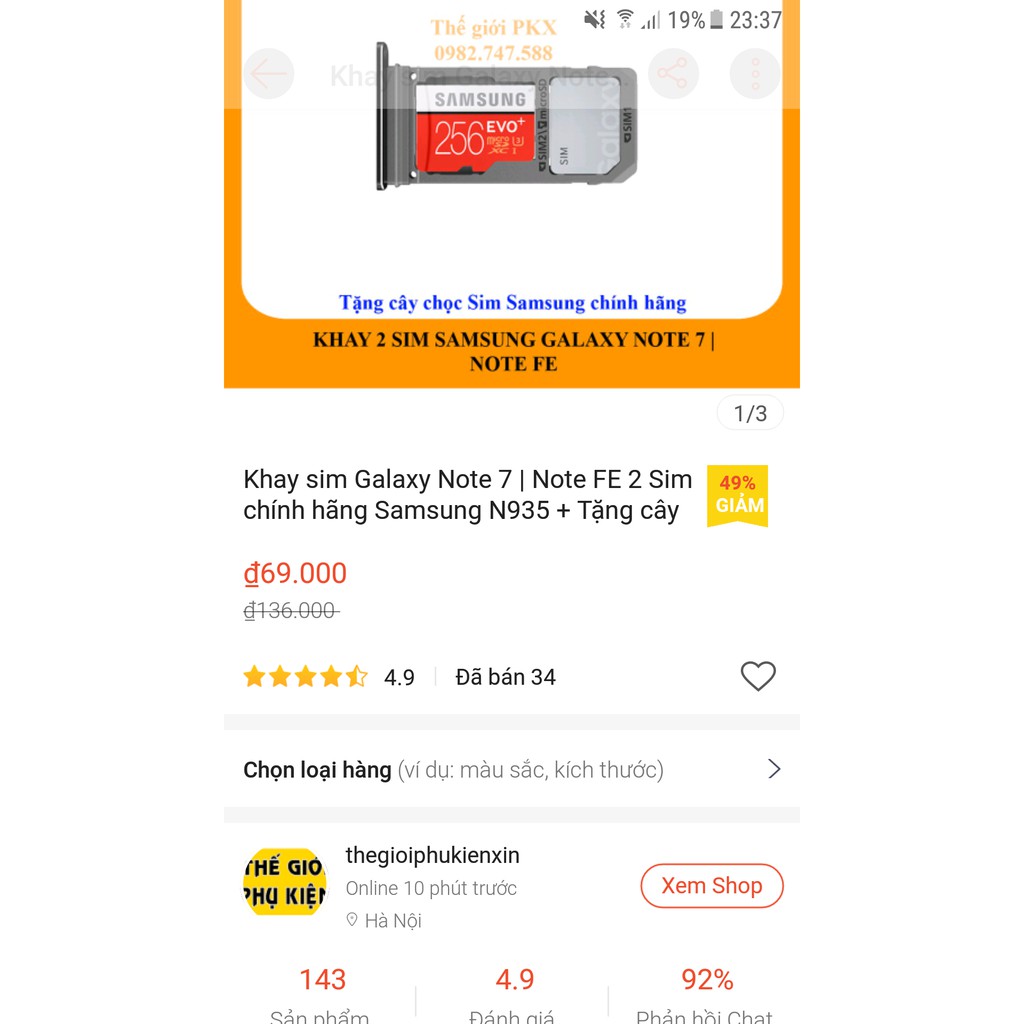Go back using the arrow icon
Image resolution: width=1024 pixels, height=1024 pixels.
268,74
